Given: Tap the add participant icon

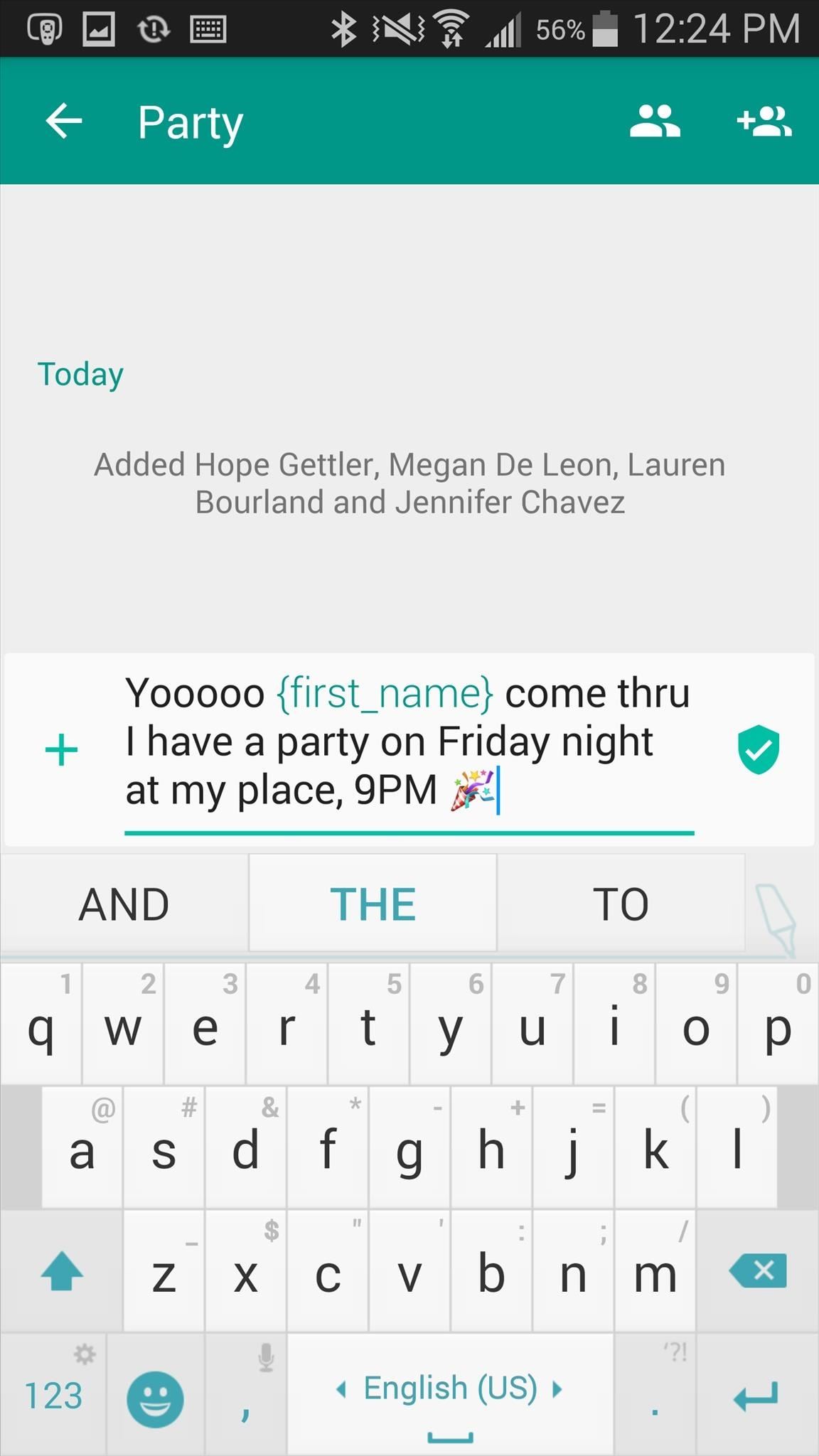Looking at the screenshot, I should click(764, 121).
